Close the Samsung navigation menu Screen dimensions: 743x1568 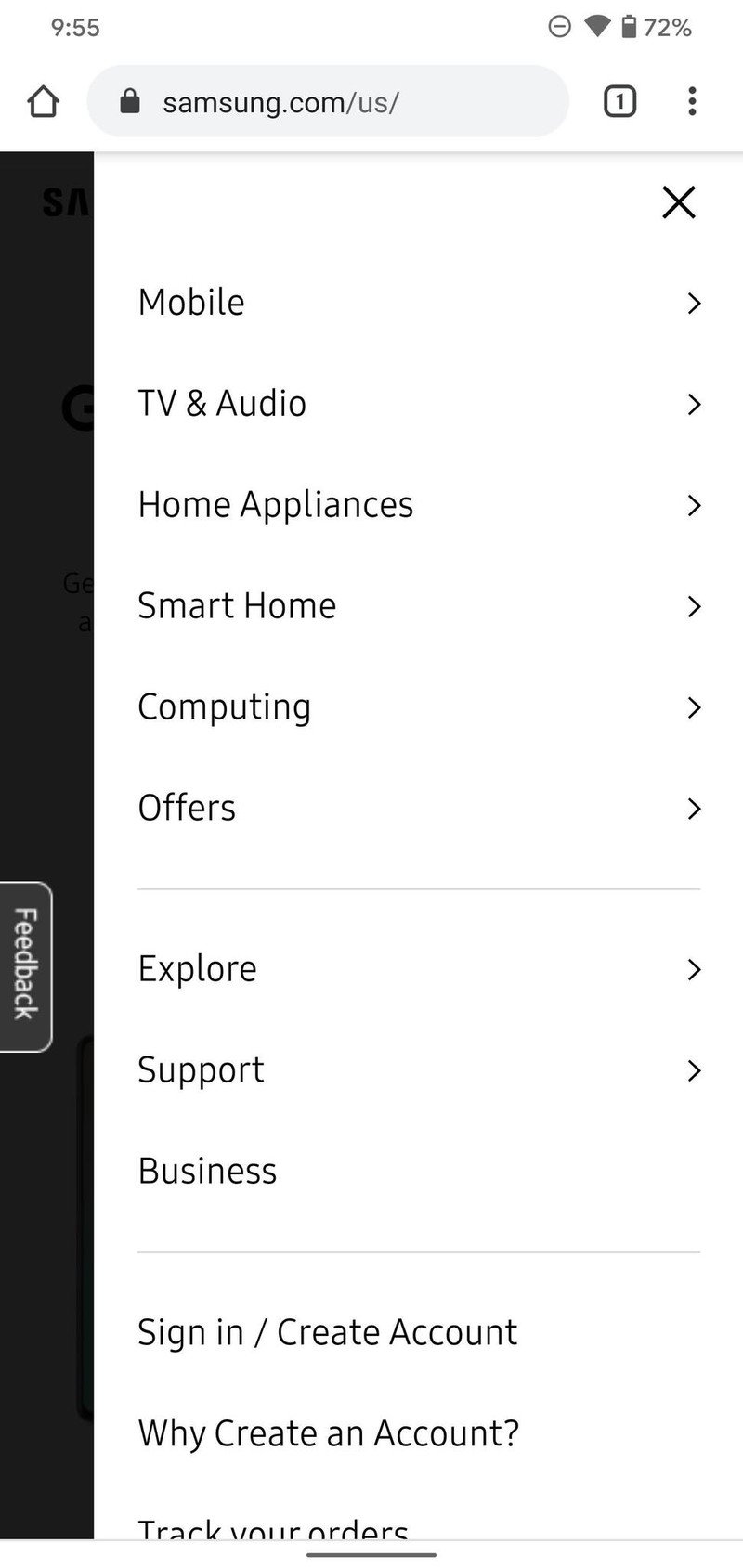[x=678, y=201]
